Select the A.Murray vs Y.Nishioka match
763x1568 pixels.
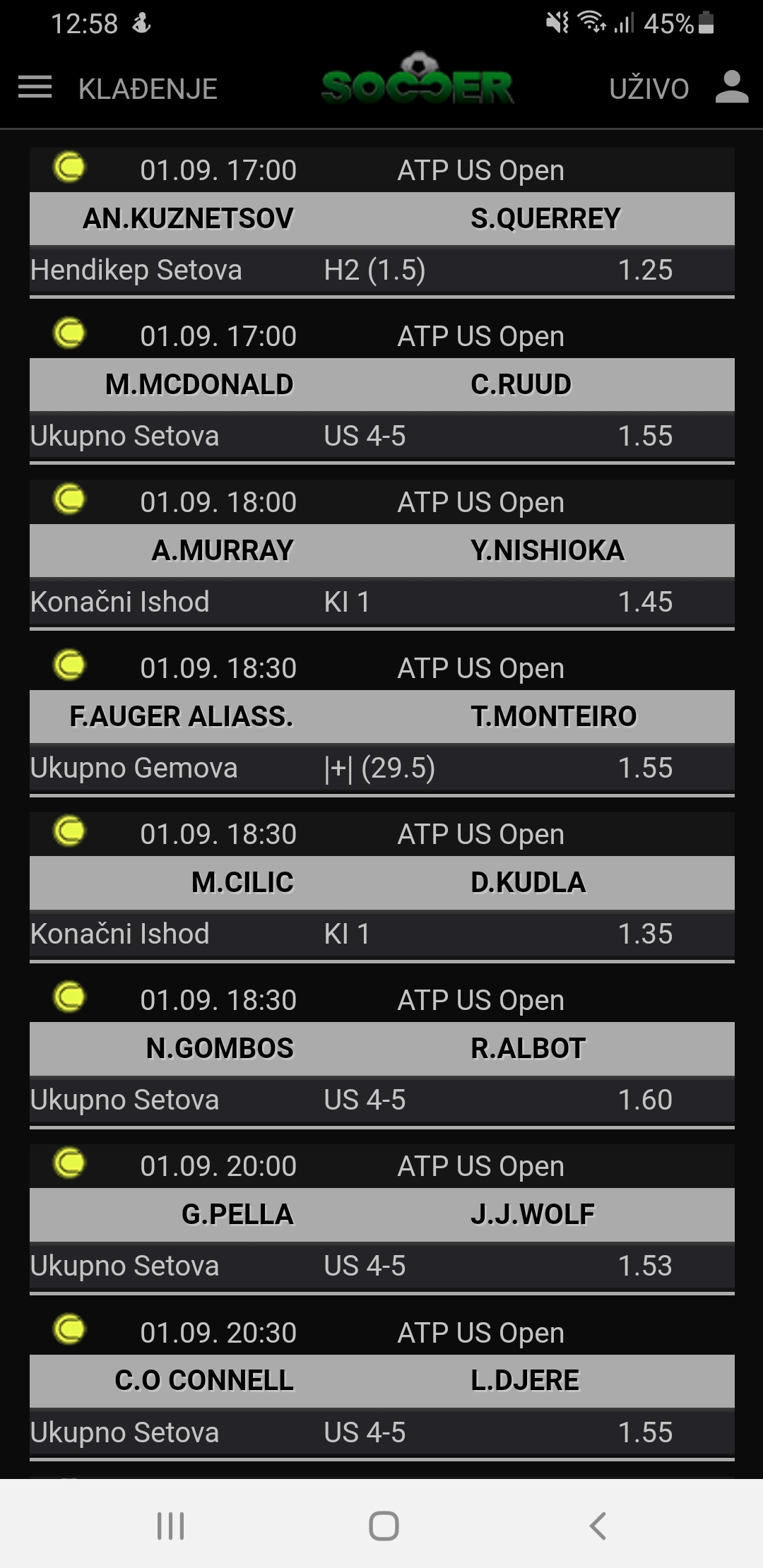point(382,551)
